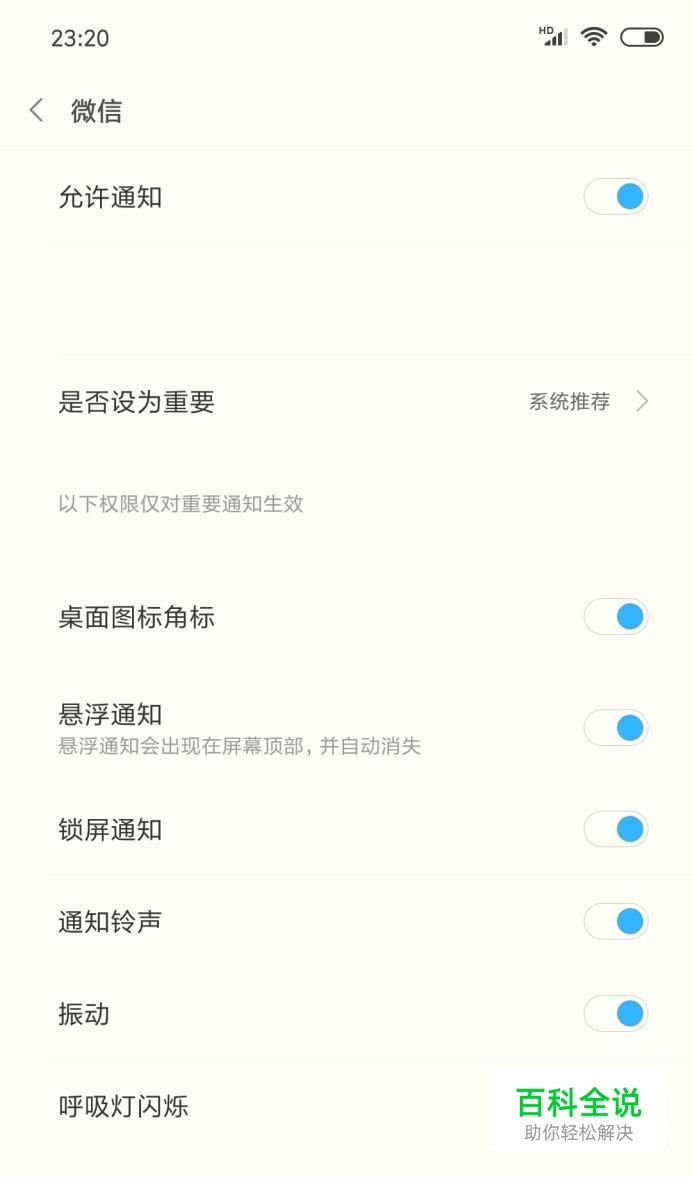Disable the 振动 switch
Image resolution: width=692 pixels, height=1177 pixels.
[x=615, y=1013]
